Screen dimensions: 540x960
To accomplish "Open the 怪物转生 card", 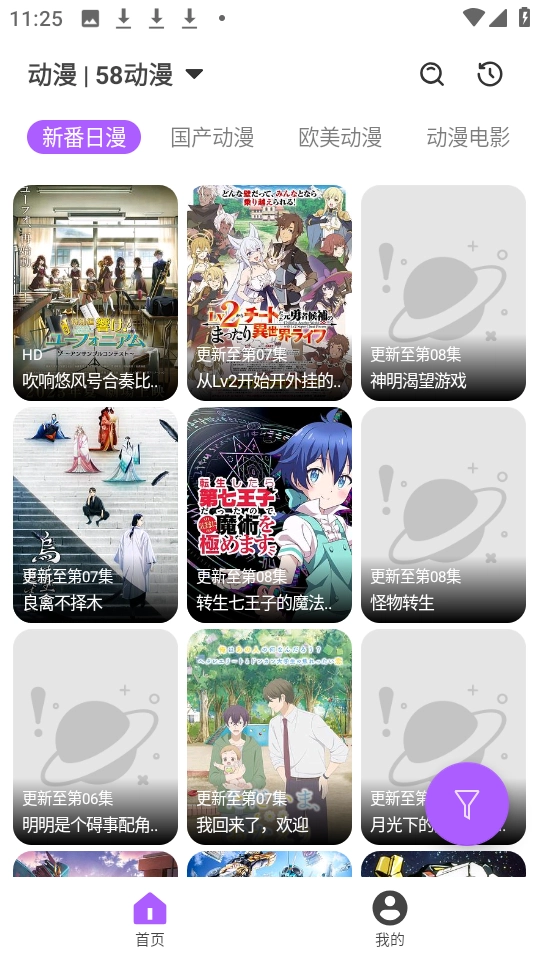I will 443,515.
